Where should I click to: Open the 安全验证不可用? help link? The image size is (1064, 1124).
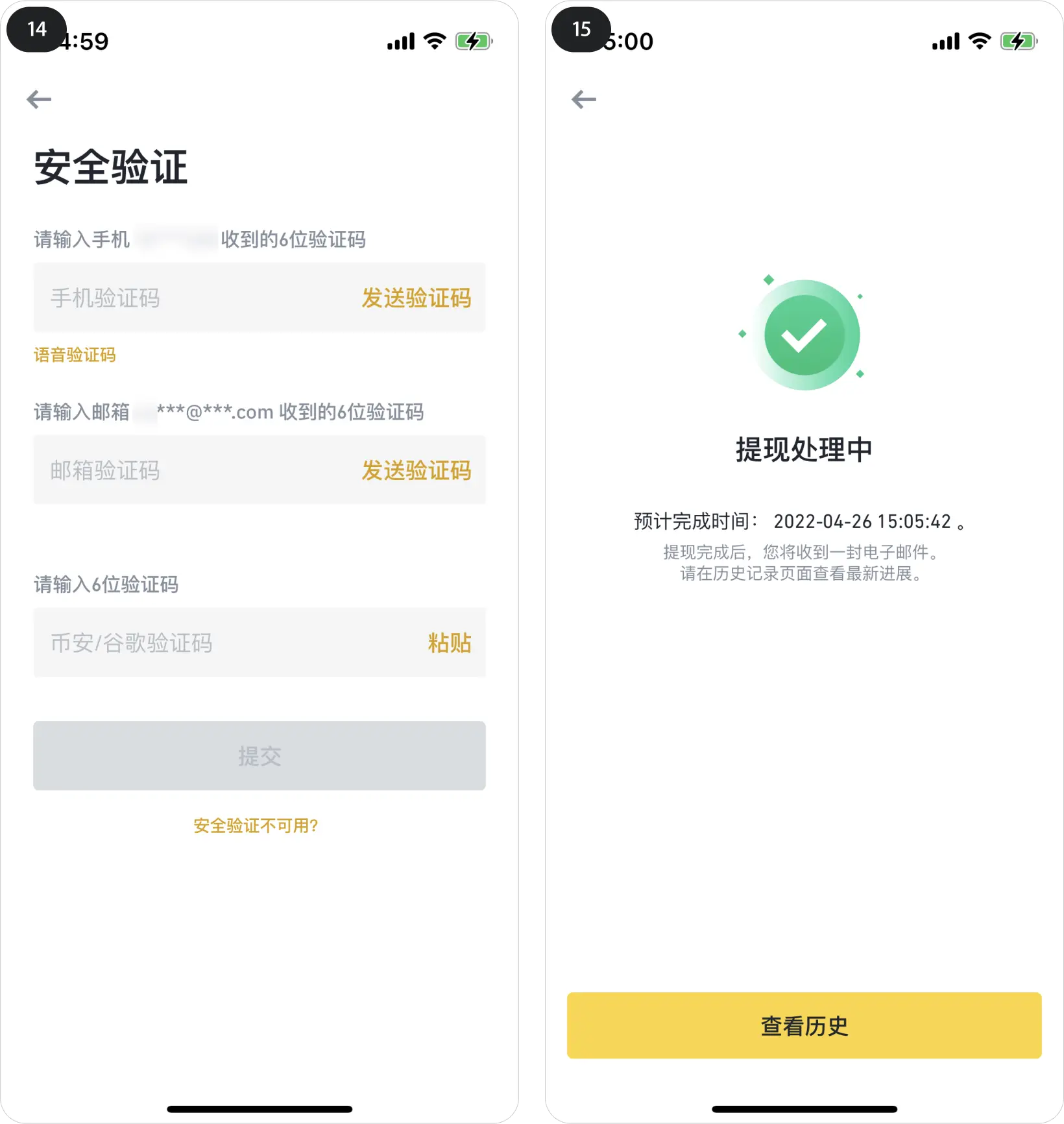point(256,826)
